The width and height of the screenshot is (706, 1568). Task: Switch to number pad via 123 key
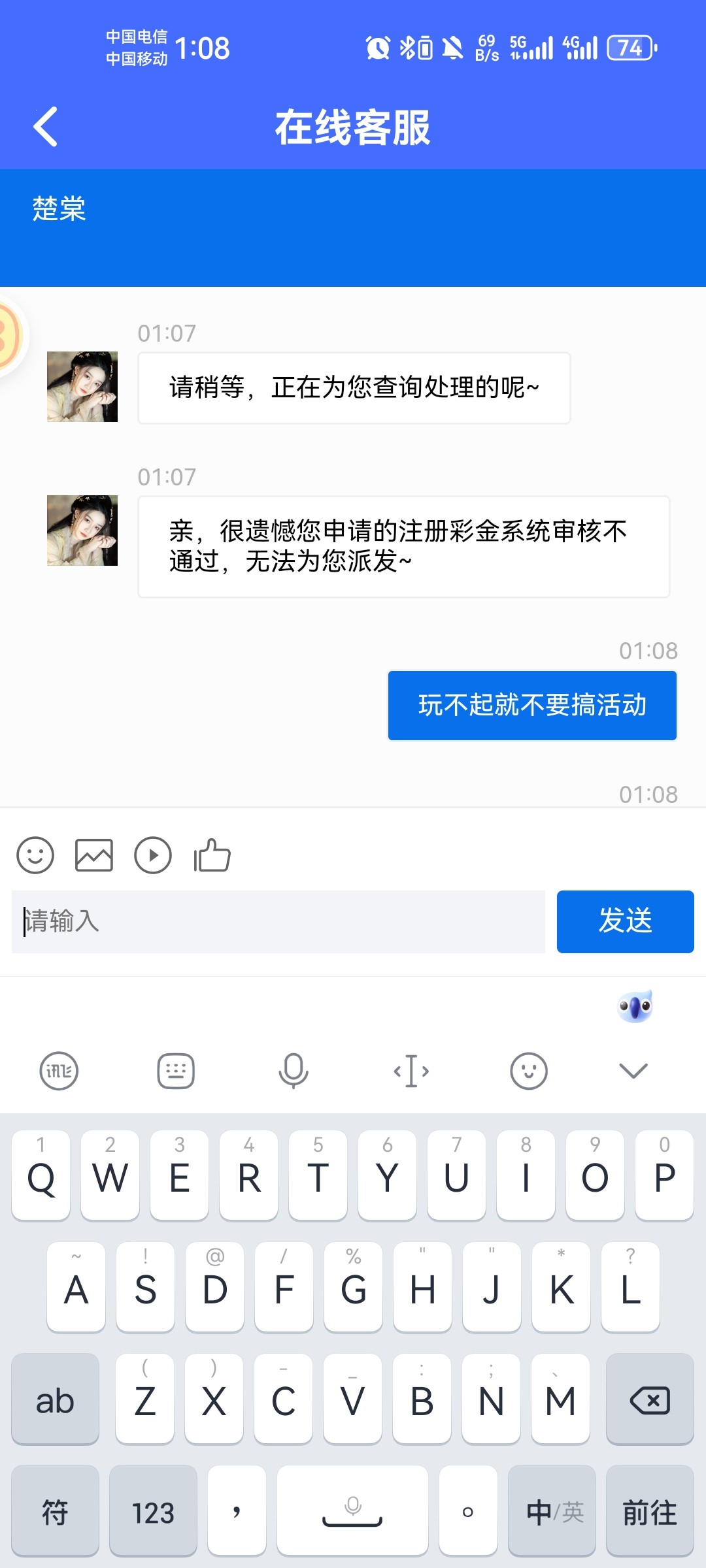(x=154, y=1512)
